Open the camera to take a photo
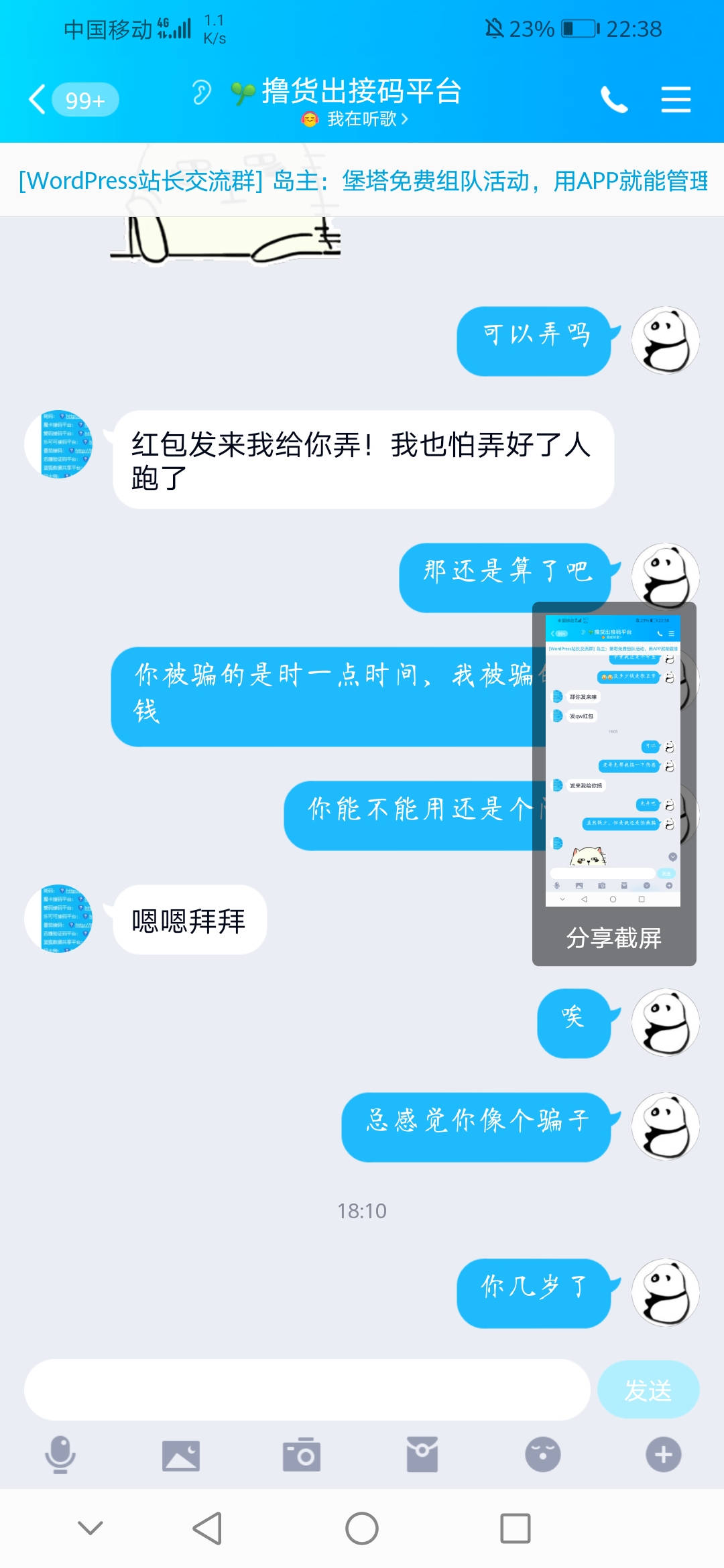 click(x=302, y=1455)
